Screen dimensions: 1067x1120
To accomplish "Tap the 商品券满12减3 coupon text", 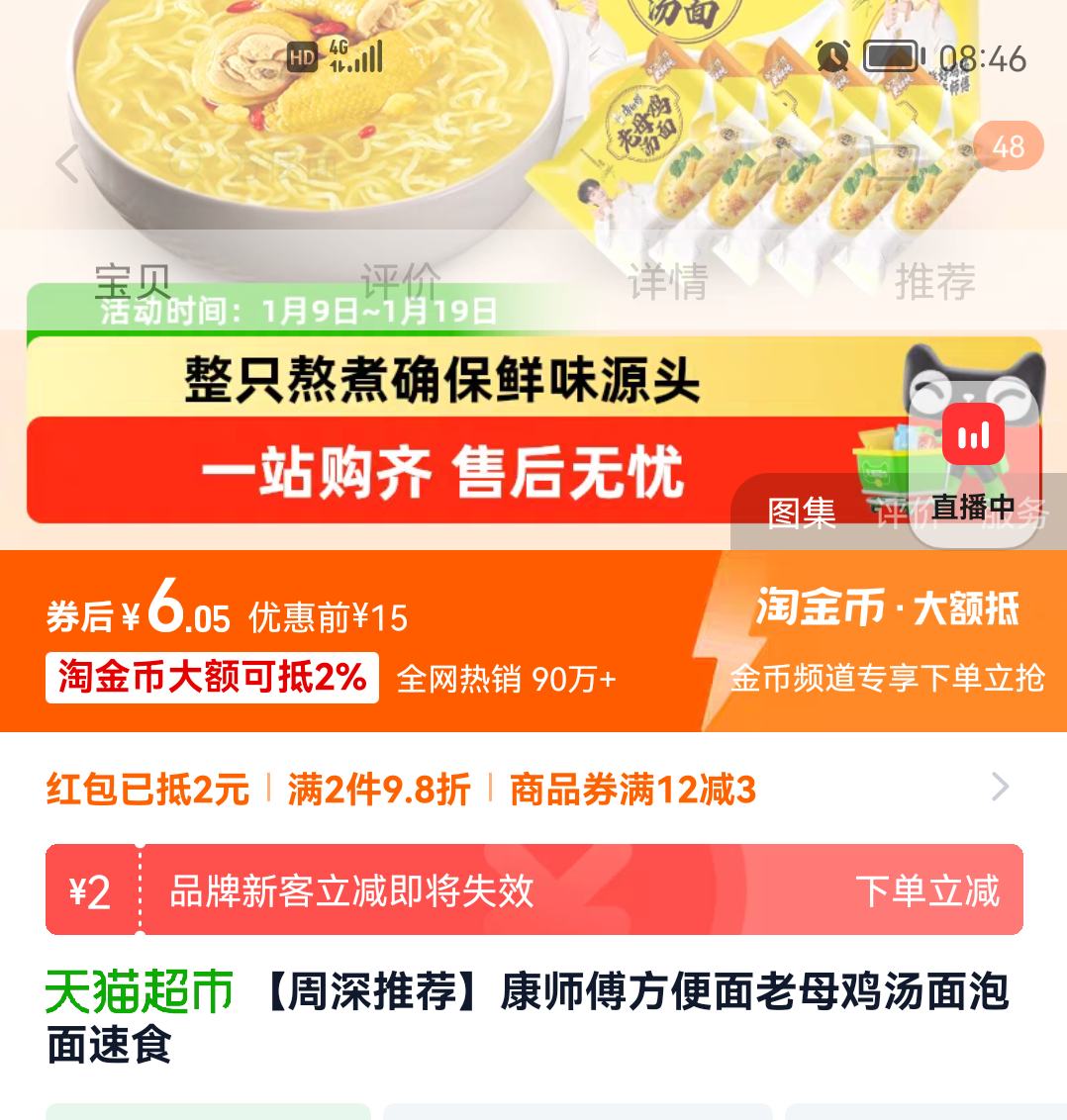I will tap(631, 790).
